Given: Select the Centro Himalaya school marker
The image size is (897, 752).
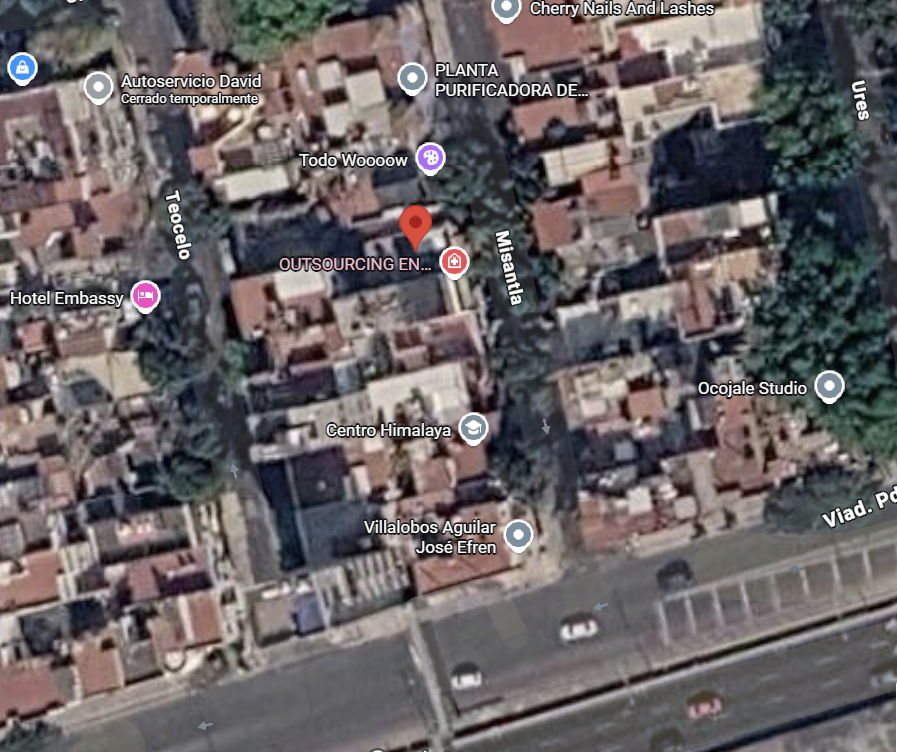Looking at the screenshot, I should coord(473,428).
